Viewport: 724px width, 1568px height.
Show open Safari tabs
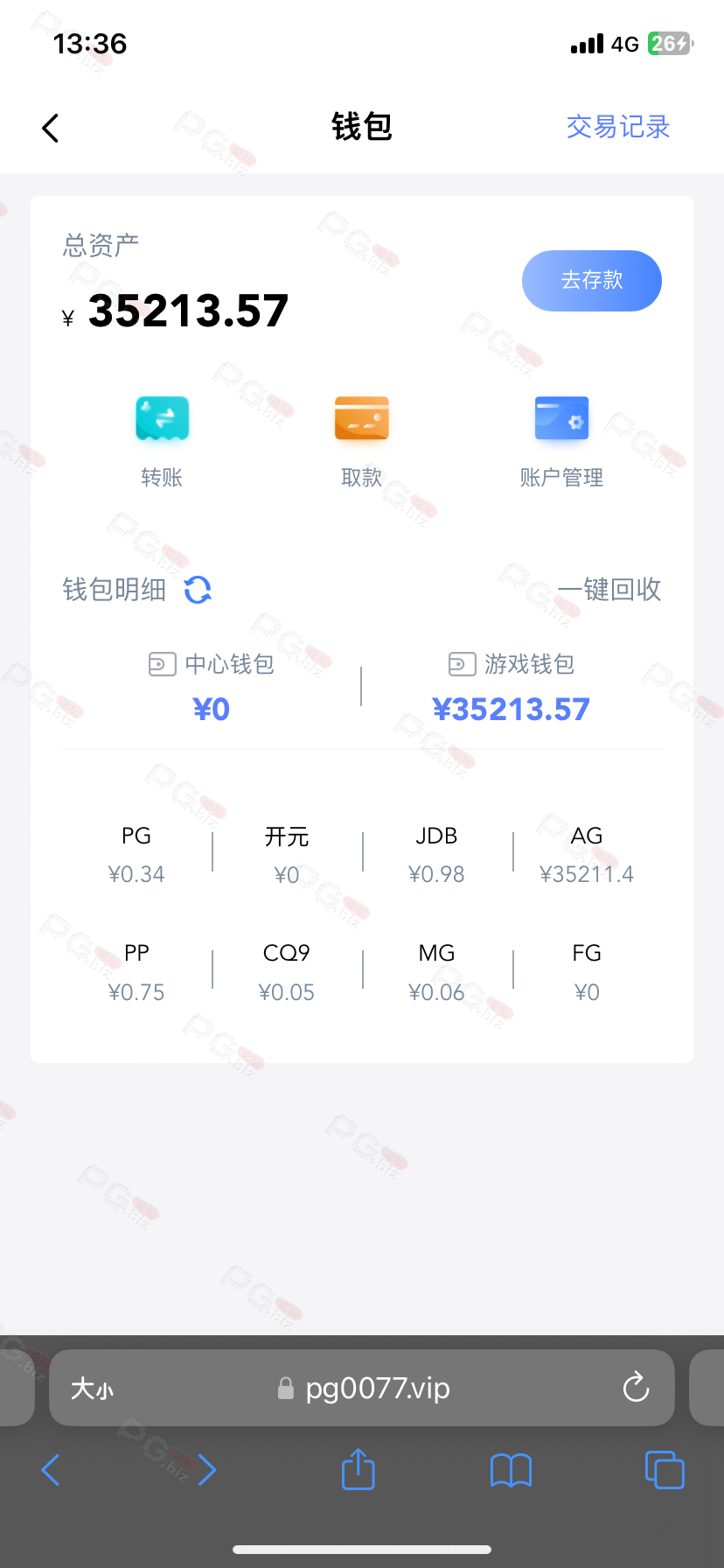665,1469
